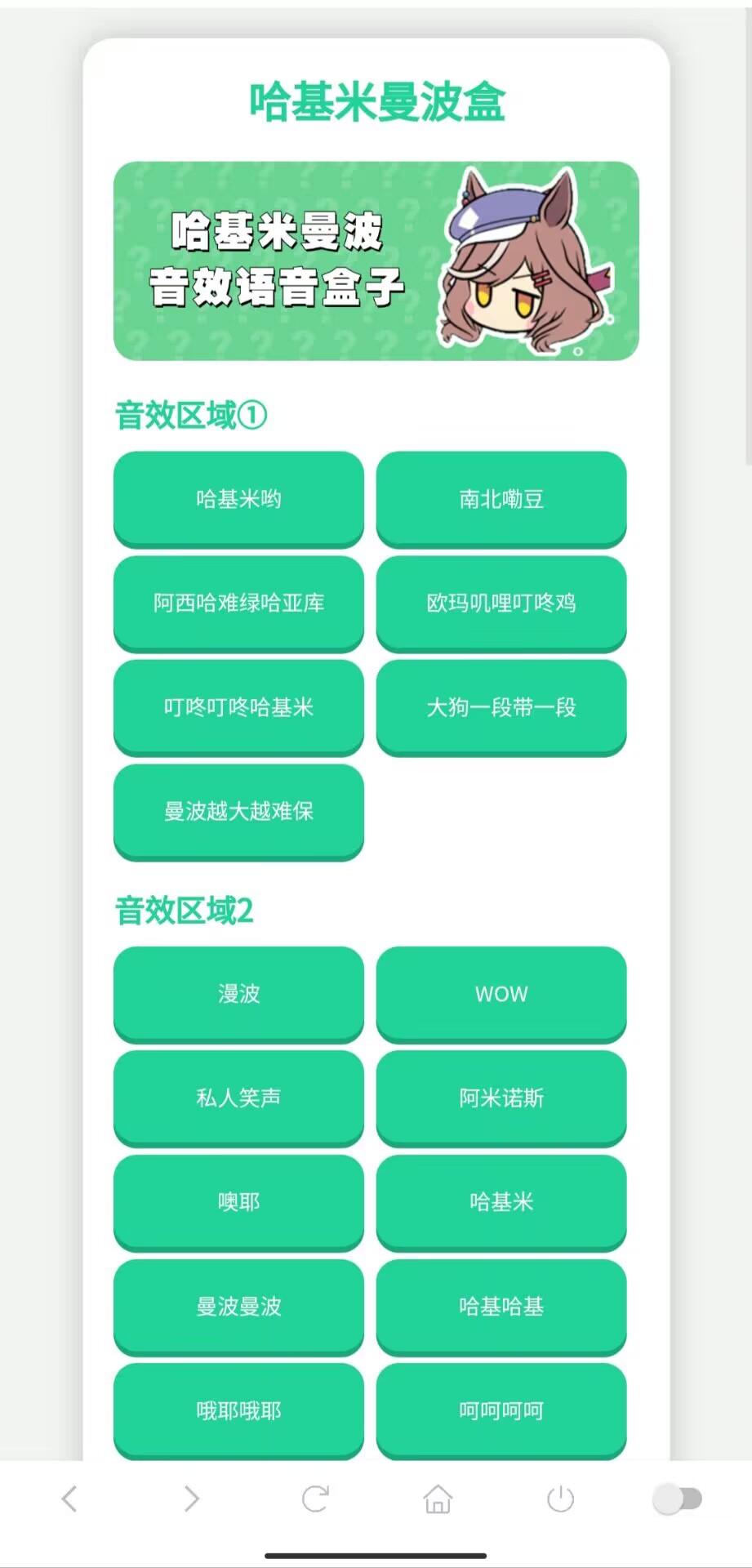The height and width of the screenshot is (1568, 752).
Task: Tap the 阿西哈难绿哈亚库 sound button
Action: [238, 604]
